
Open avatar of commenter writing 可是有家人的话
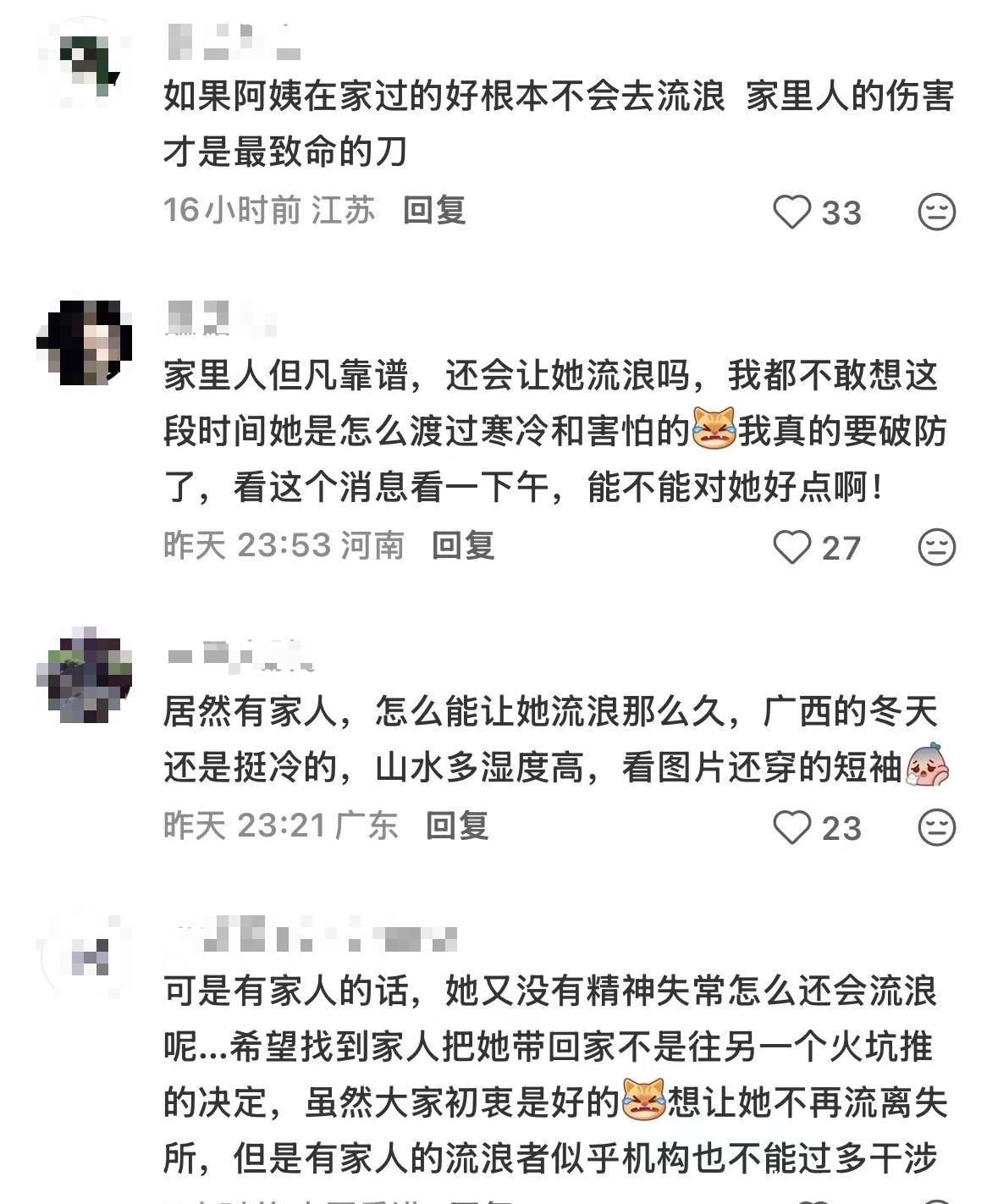click(x=85, y=953)
